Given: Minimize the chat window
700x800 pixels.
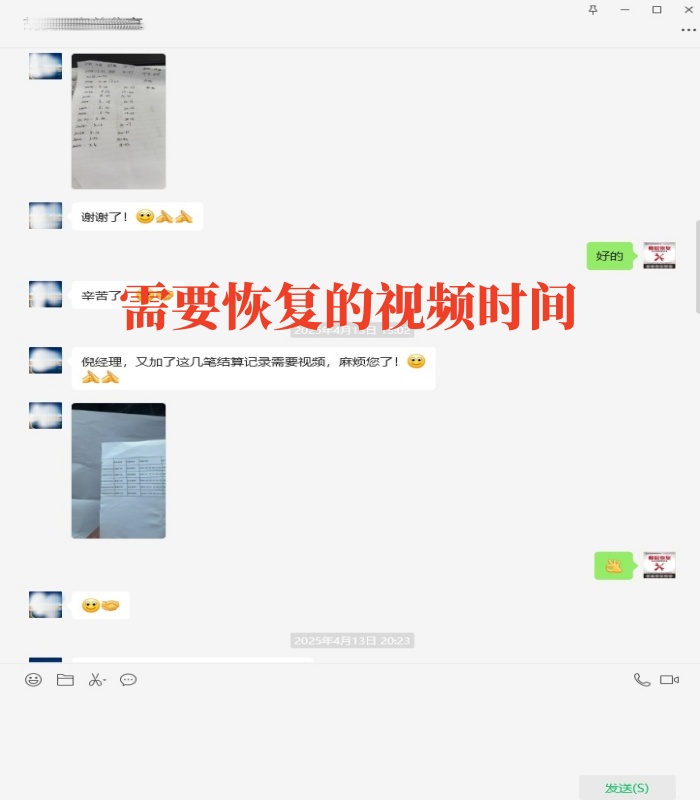Looking at the screenshot, I should pos(625,9).
